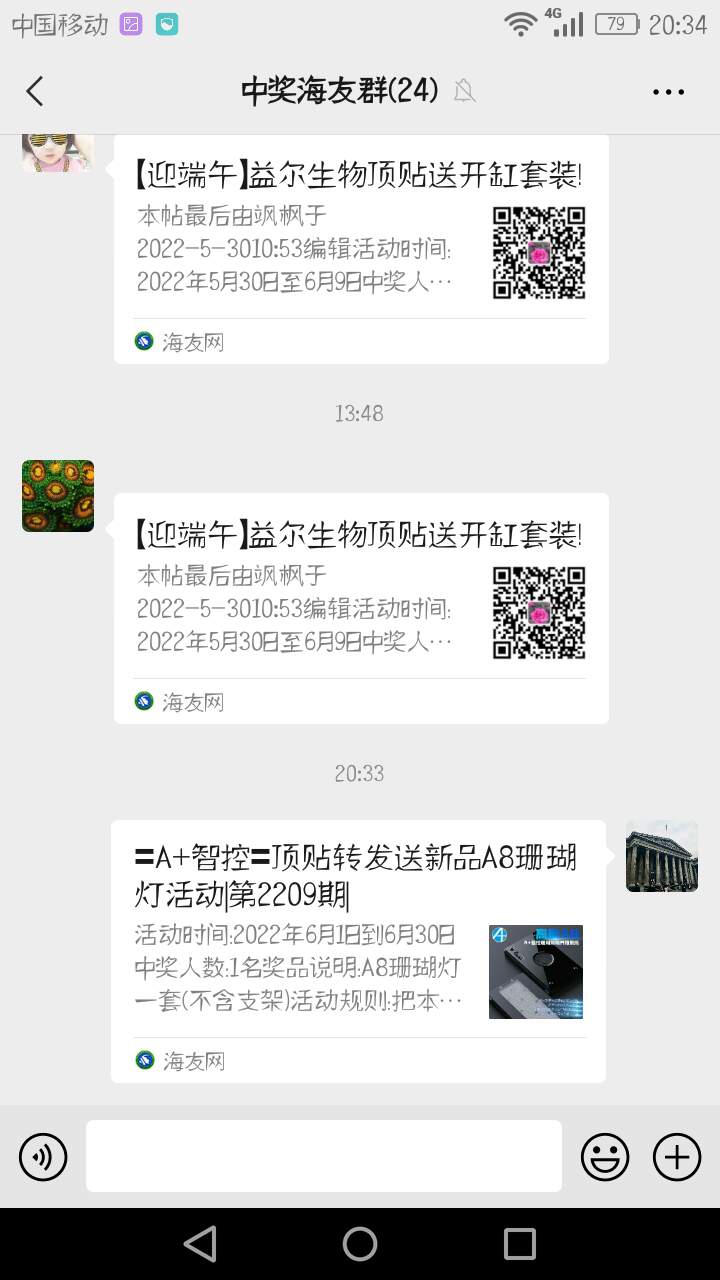Switch to voice message input
The height and width of the screenshot is (1280, 720).
pos(43,1157)
